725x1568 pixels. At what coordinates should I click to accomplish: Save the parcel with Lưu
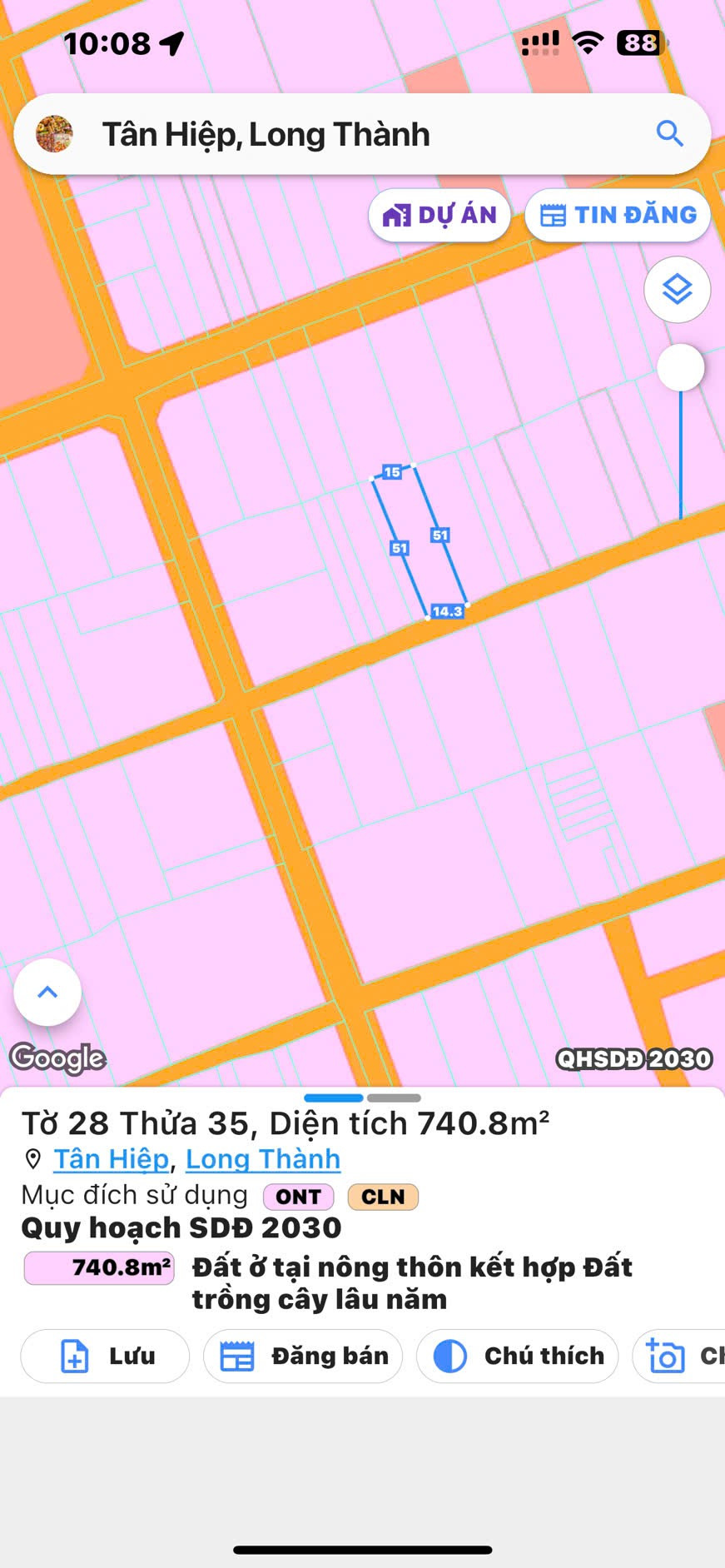tap(105, 1356)
